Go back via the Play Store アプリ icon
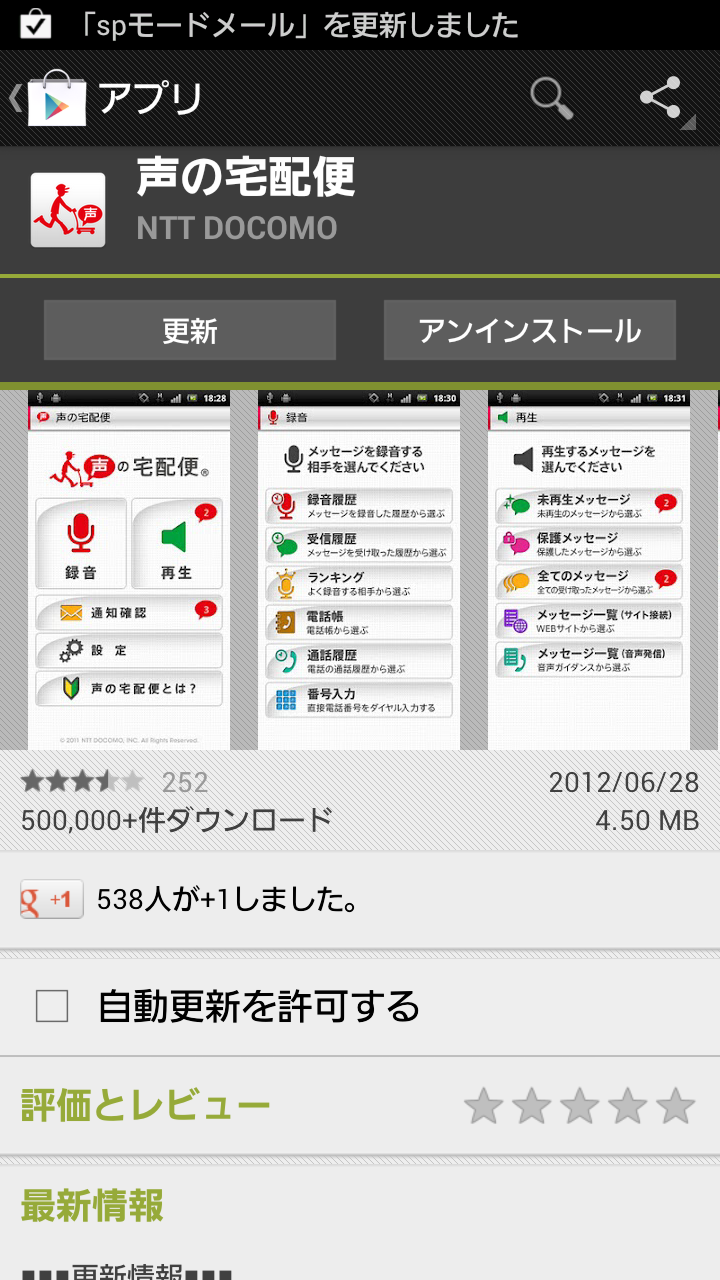The image size is (720, 1280). click(x=56, y=98)
